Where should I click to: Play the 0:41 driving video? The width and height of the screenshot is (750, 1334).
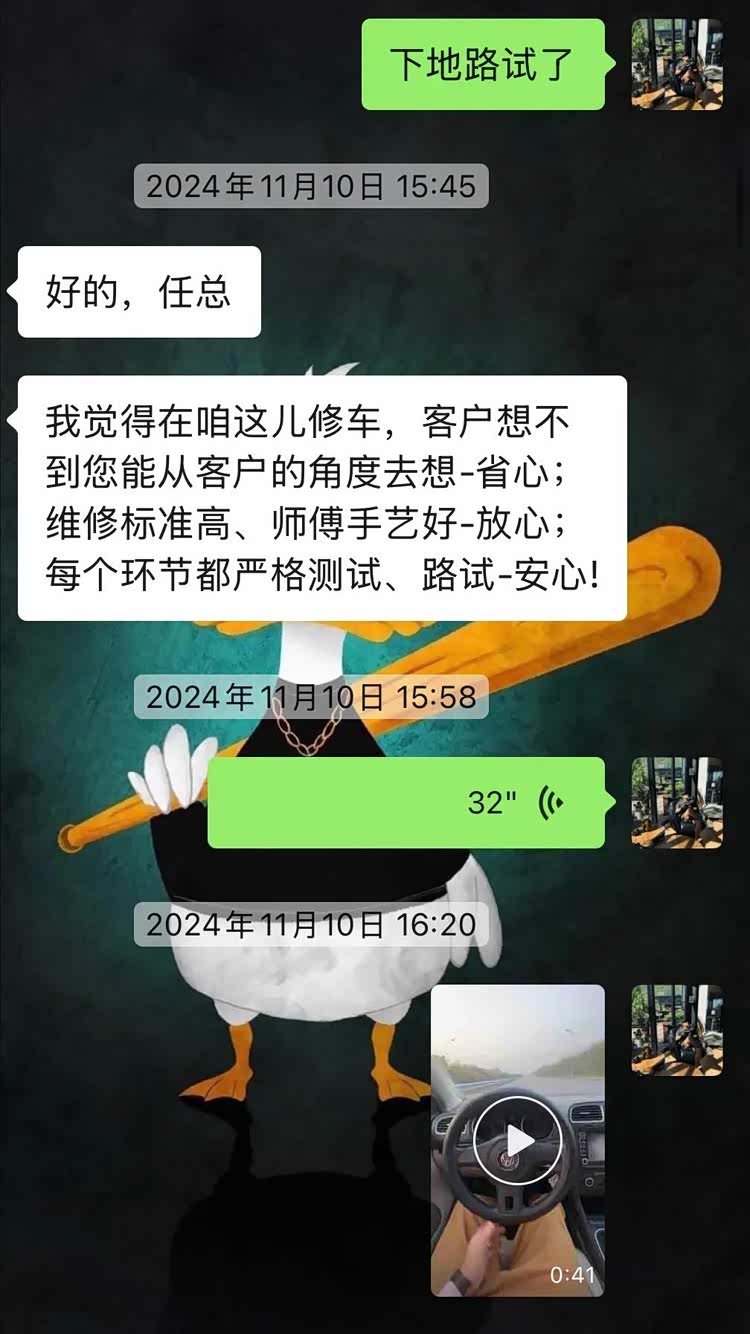tap(517, 1140)
